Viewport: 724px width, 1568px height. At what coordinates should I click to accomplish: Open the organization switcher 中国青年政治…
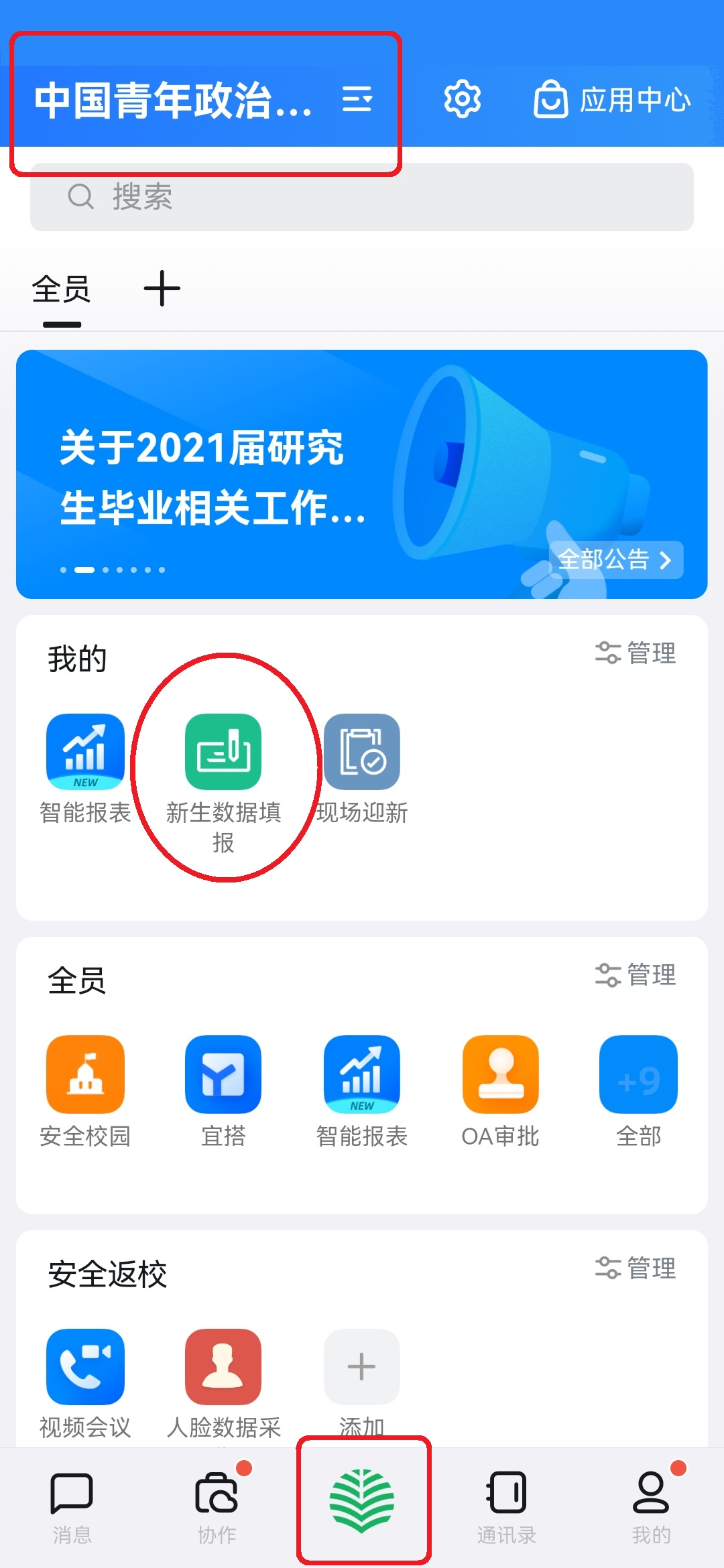(201, 101)
